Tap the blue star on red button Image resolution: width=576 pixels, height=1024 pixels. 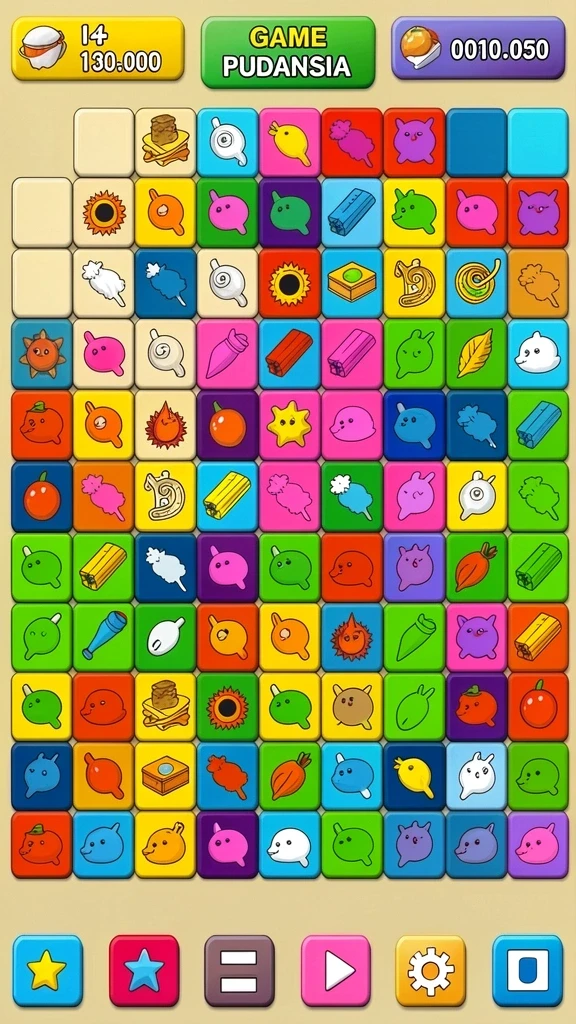[144, 970]
